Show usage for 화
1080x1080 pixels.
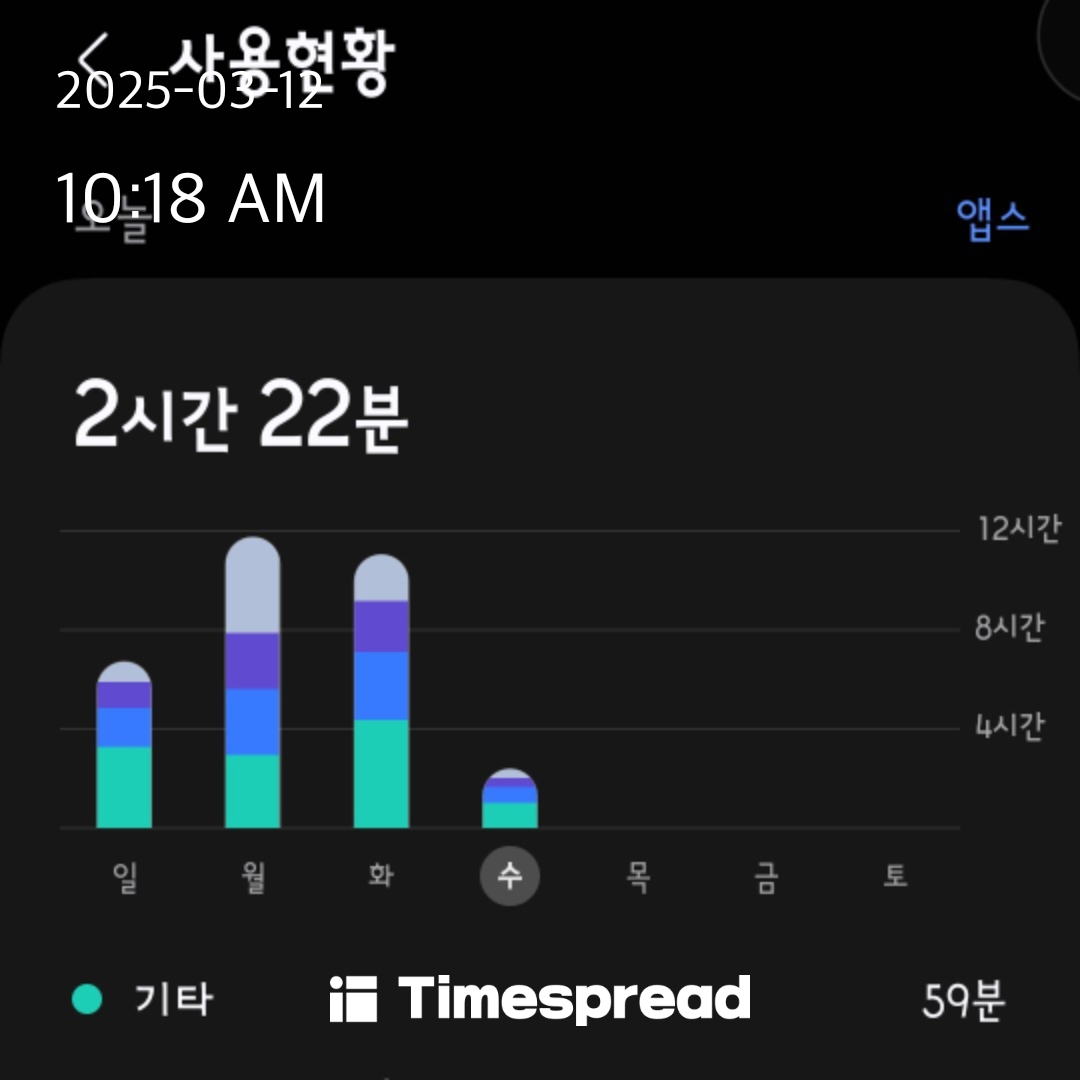pyautogui.click(x=381, y=877)
